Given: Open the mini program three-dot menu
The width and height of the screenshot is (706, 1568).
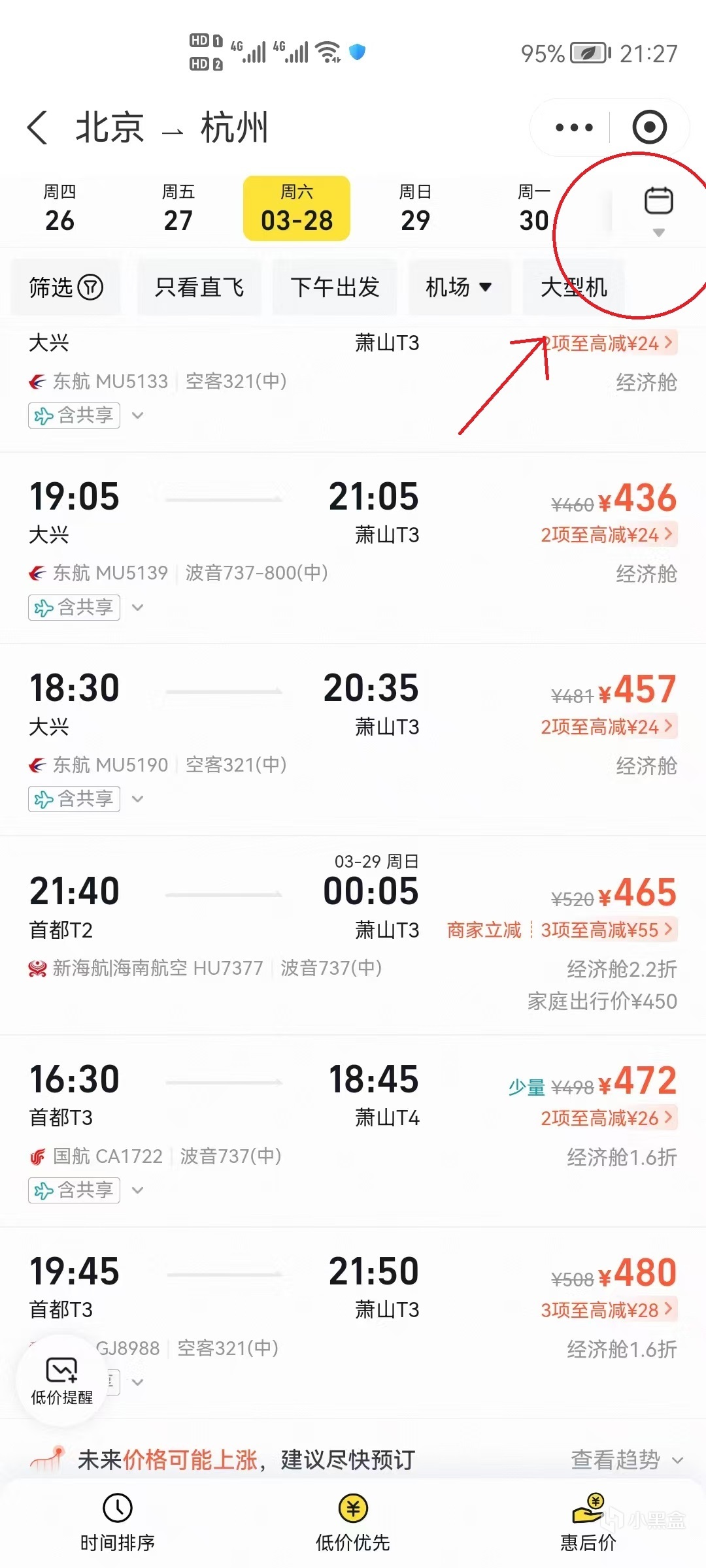Looking at the screenshot, I should click(x=573, y=127).
